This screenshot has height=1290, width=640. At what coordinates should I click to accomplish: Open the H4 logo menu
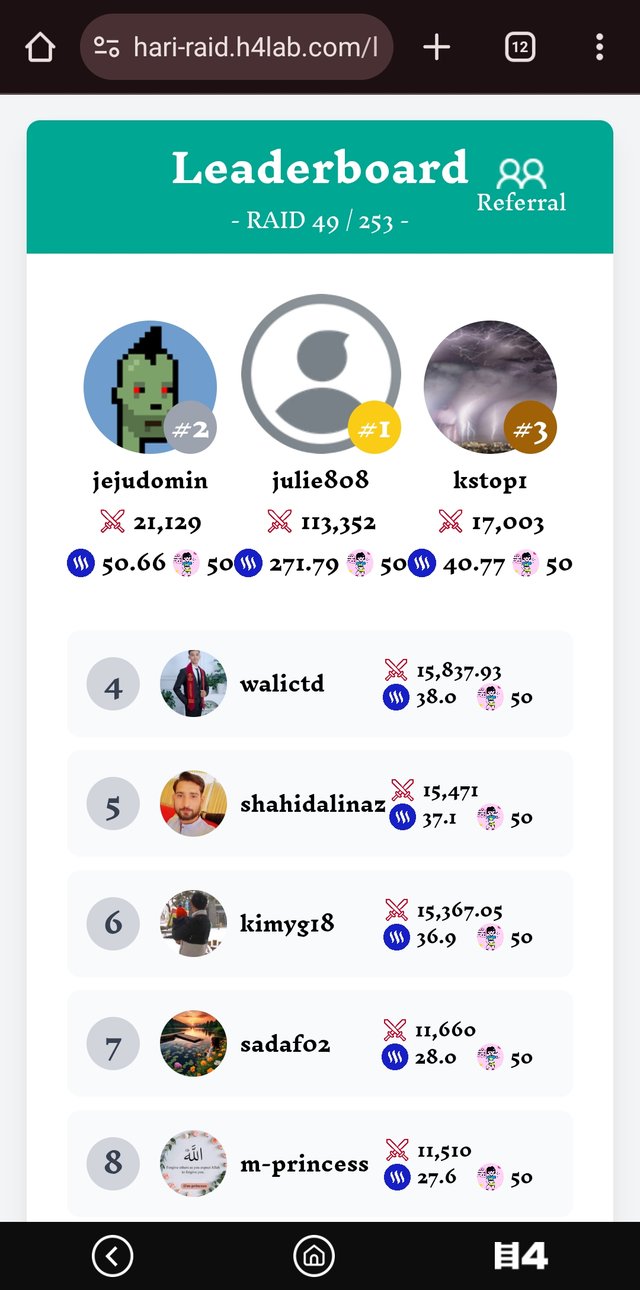point(521,1256)
